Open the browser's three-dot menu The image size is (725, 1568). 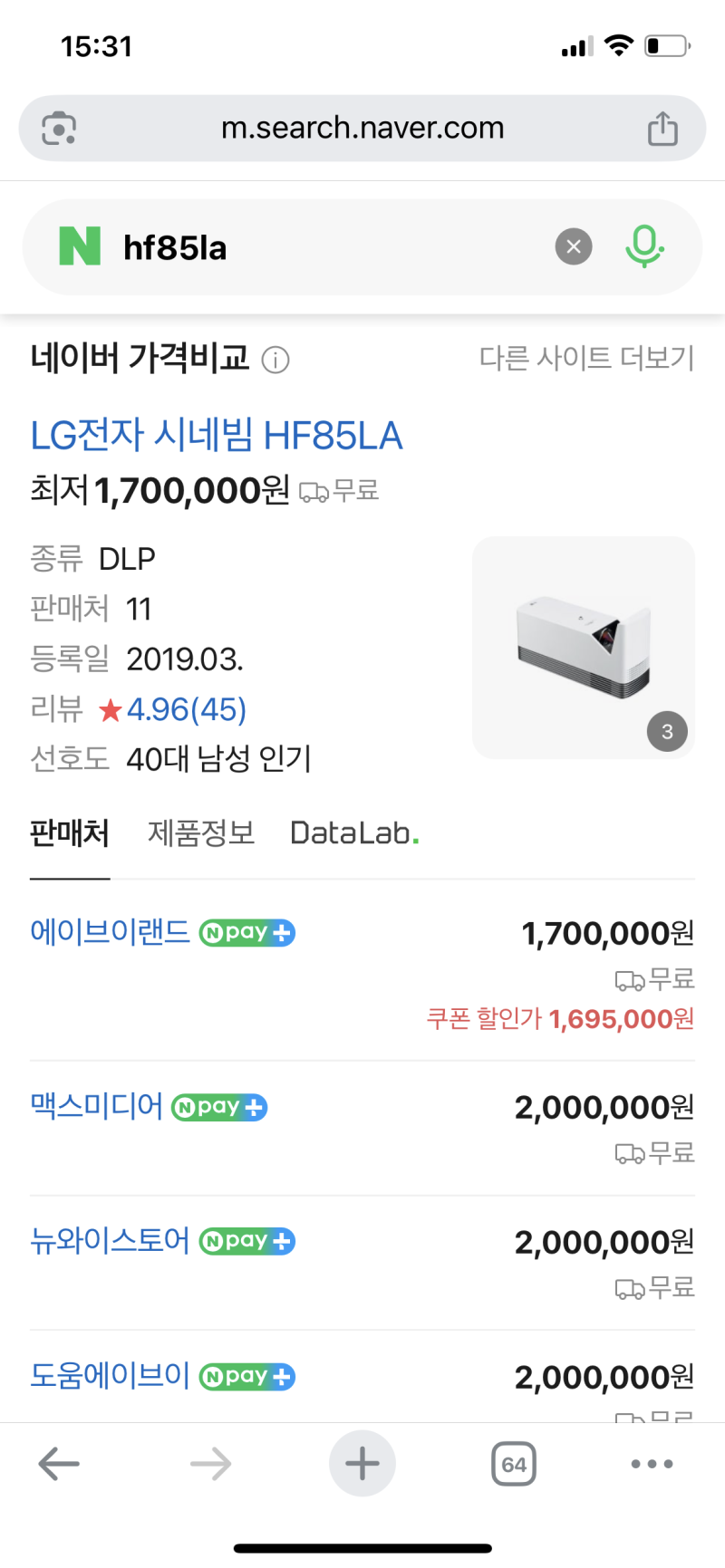tap(652, 1463)
